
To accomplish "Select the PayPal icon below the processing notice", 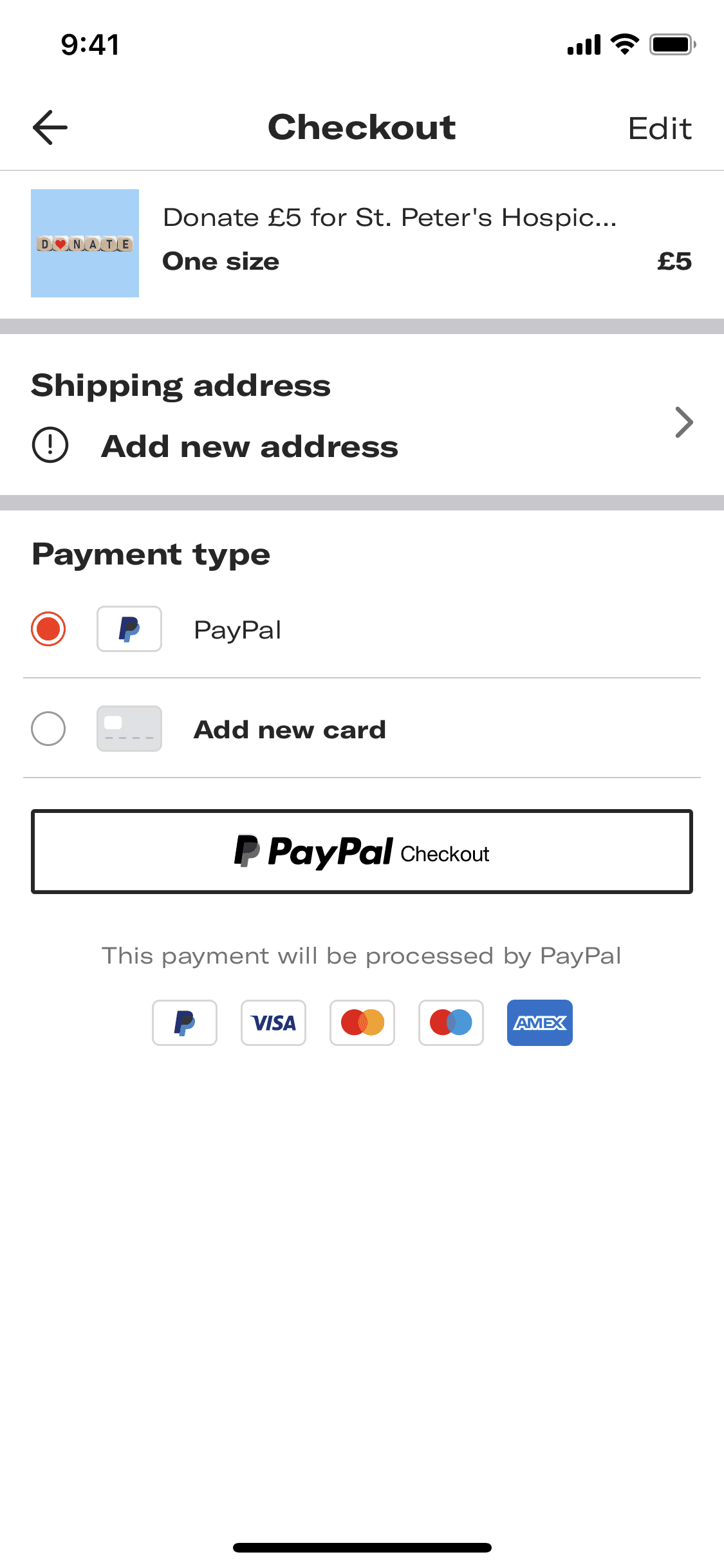I will click(185, 1023).
